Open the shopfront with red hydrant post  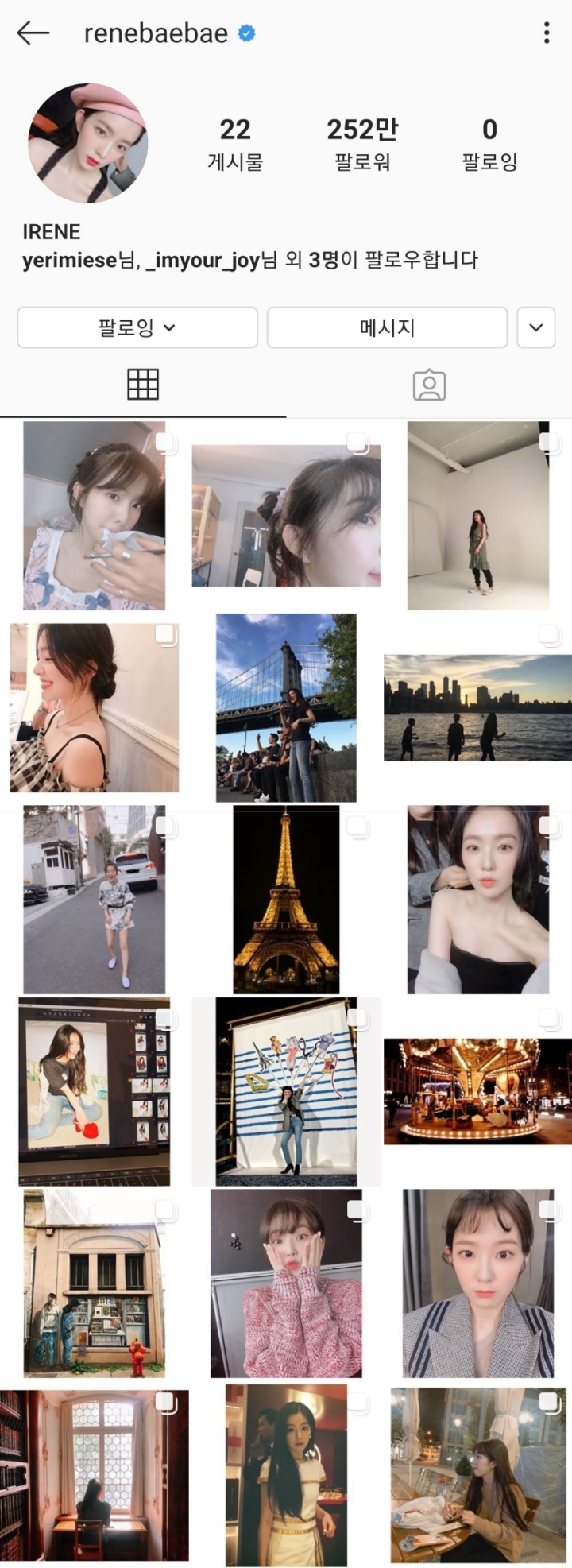click(94, 1283)
